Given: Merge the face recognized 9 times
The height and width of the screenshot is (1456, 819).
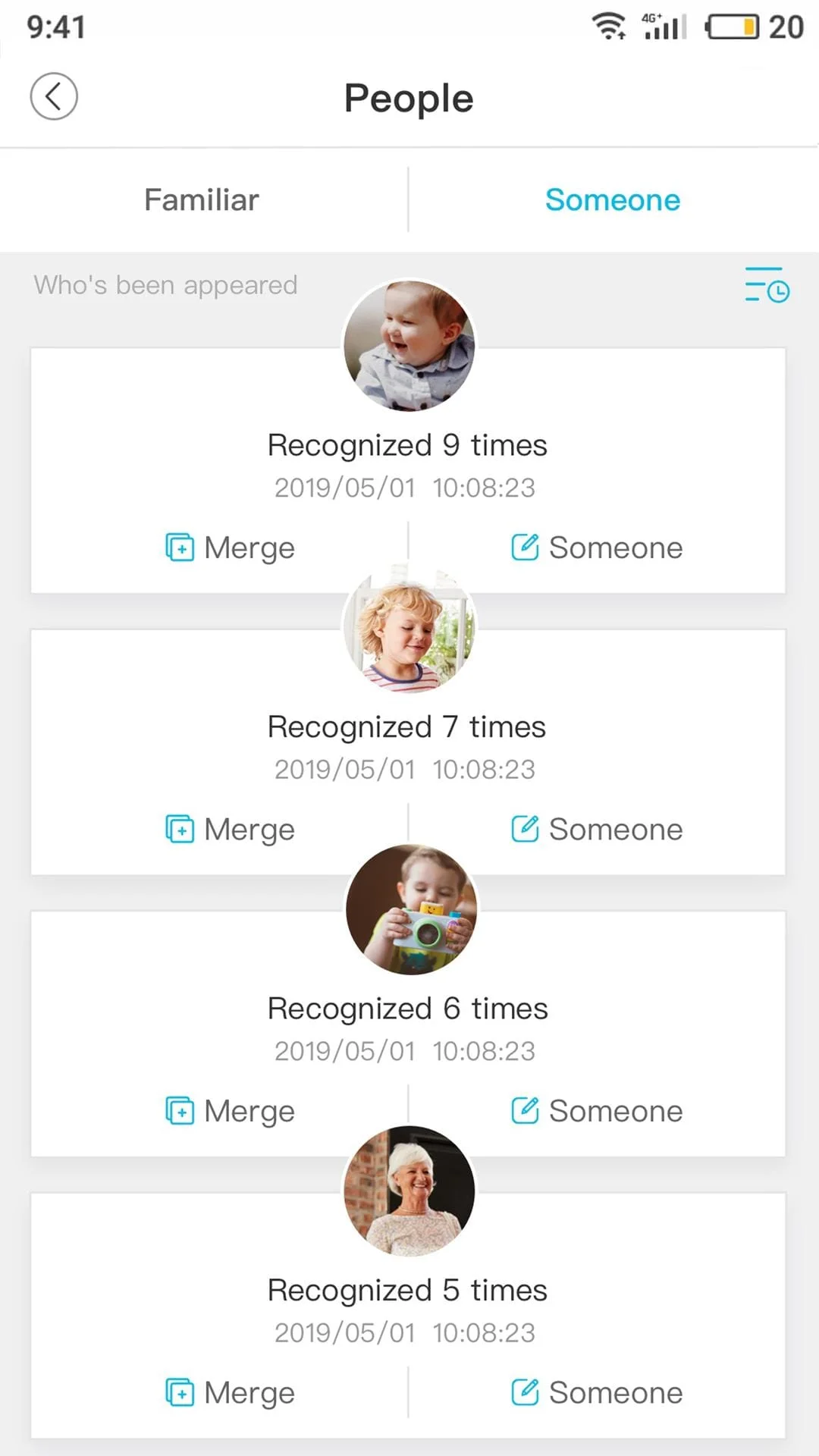Looking at the screenshot, I should pyautogui.click(x=231, y=548).
